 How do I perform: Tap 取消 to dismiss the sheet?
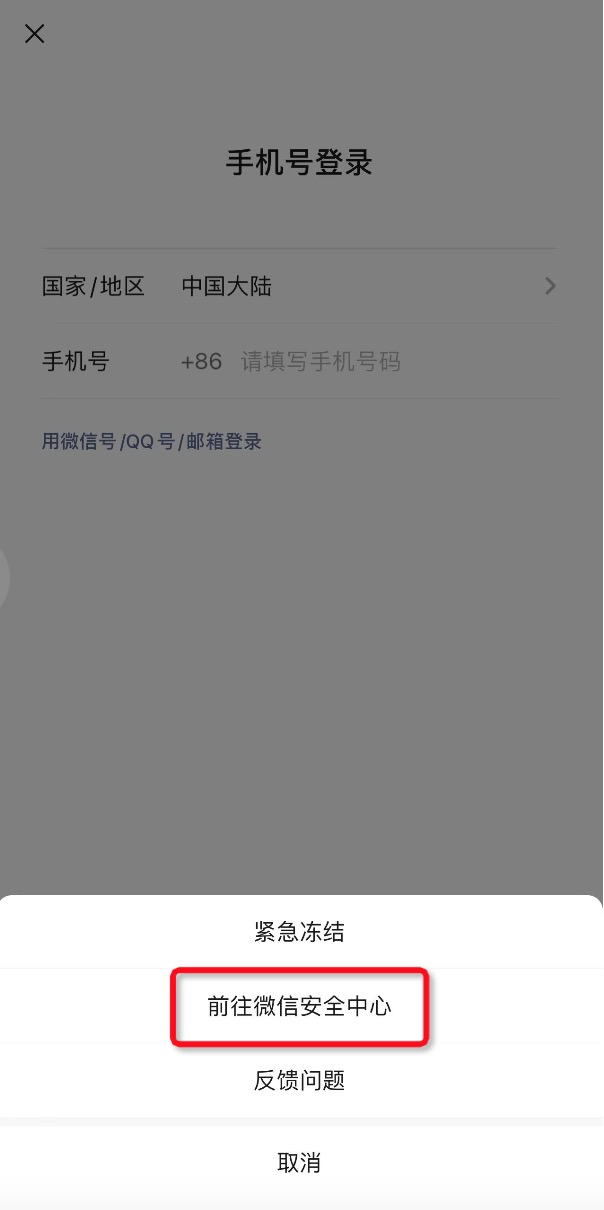300,1162
